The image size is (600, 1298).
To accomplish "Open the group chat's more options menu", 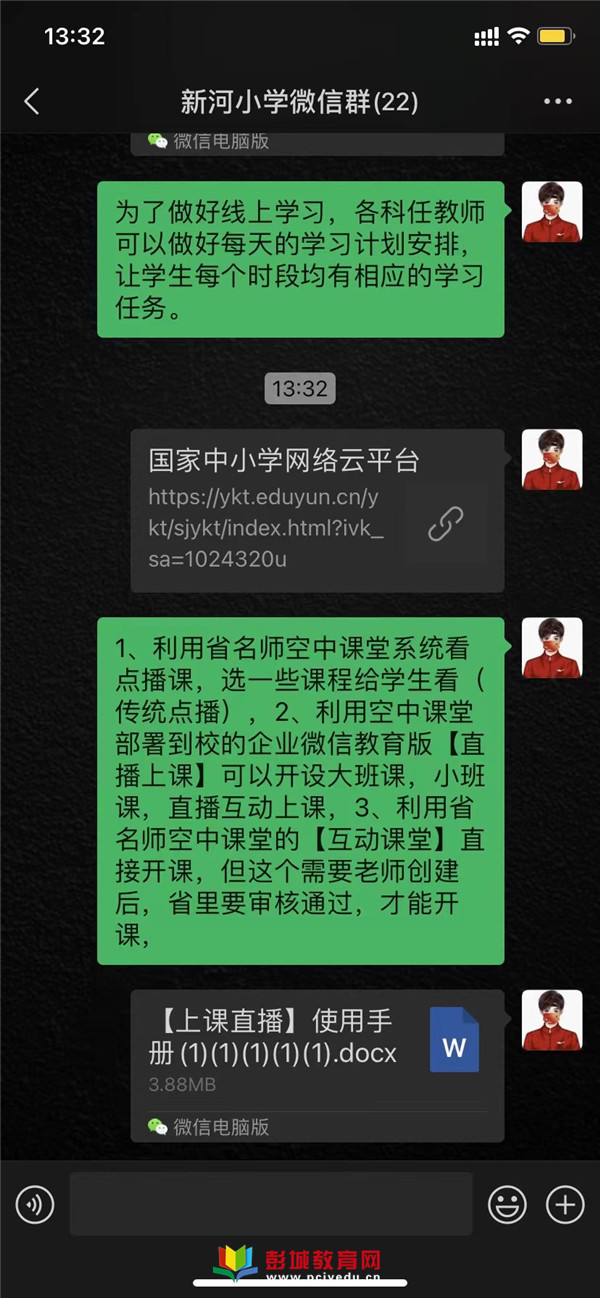I will pyautogui.click(x=557, y=102).
